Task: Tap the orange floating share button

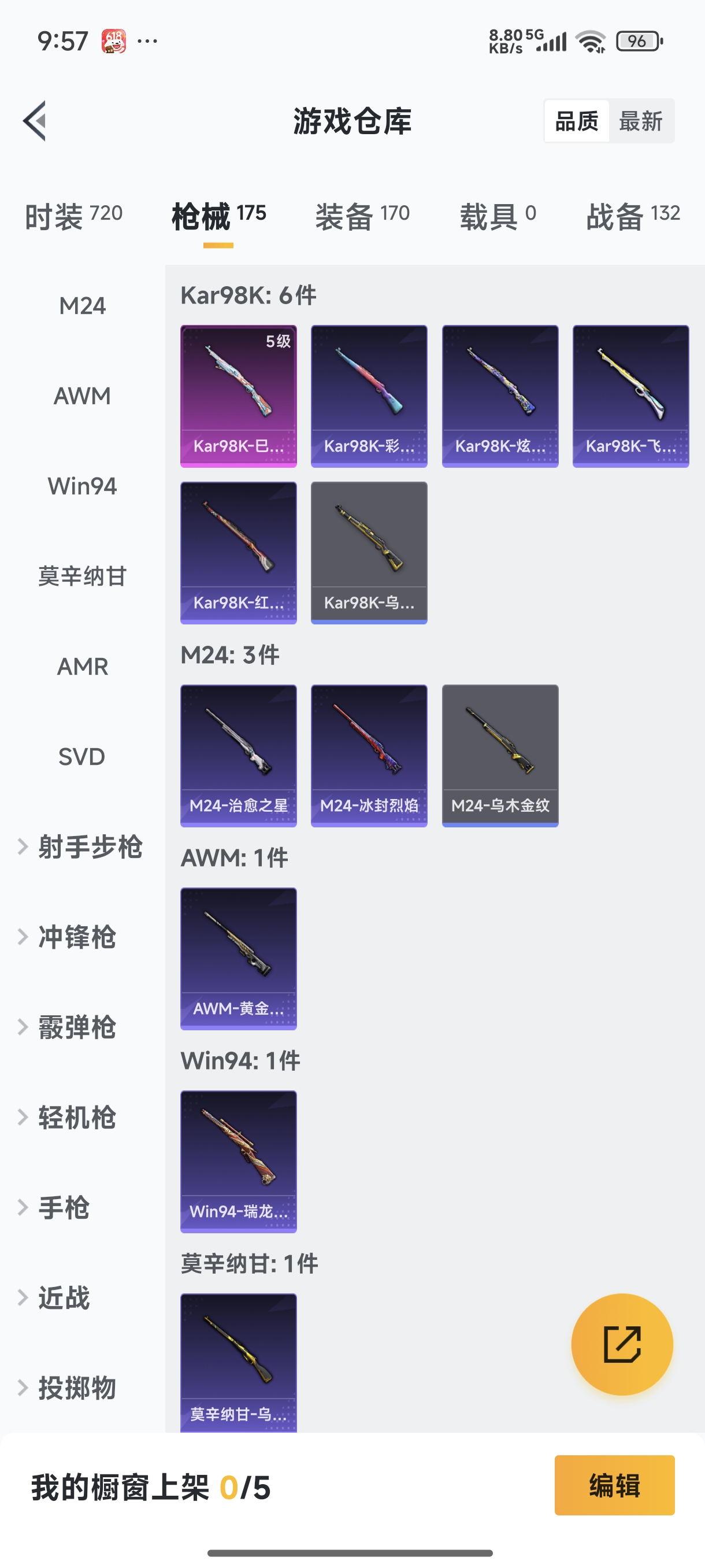Action: point(622,1344)
